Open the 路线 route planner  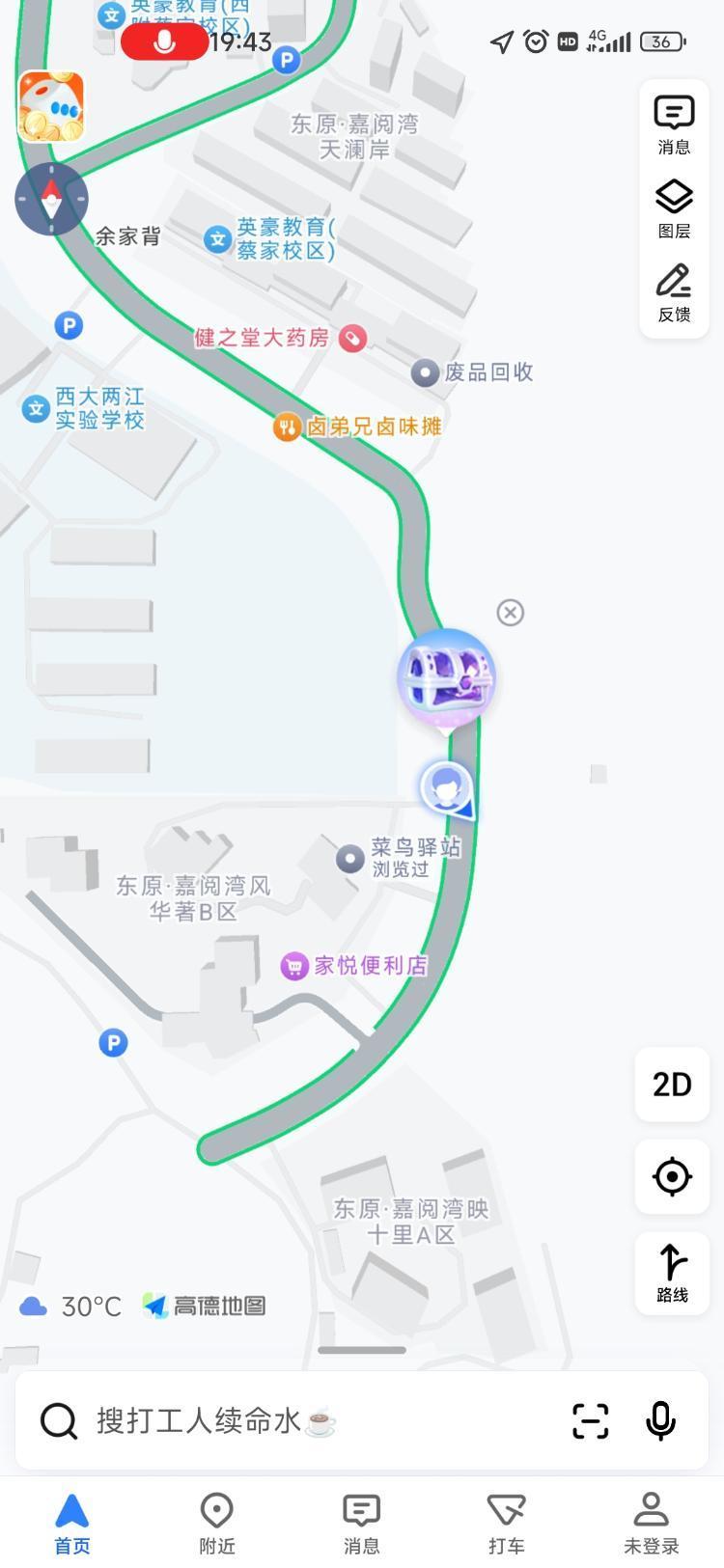tap(672, 1274)
